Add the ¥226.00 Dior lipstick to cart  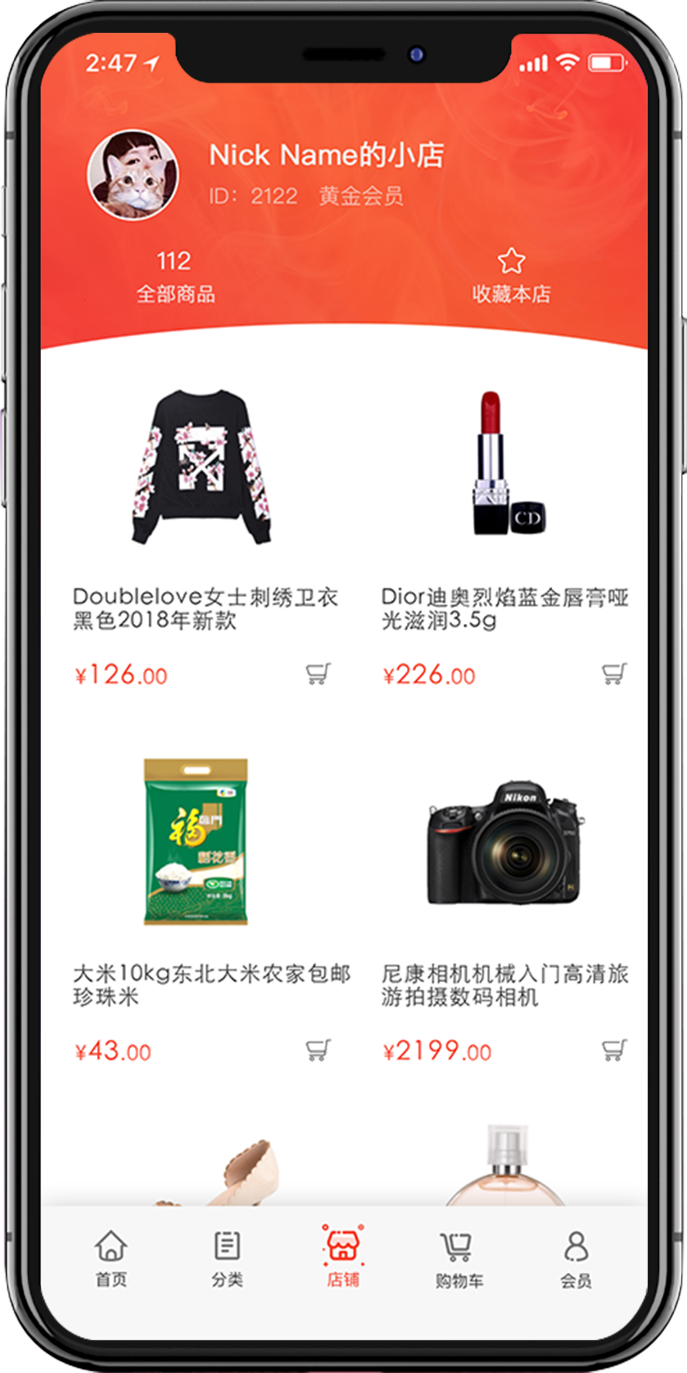[614, 674]
